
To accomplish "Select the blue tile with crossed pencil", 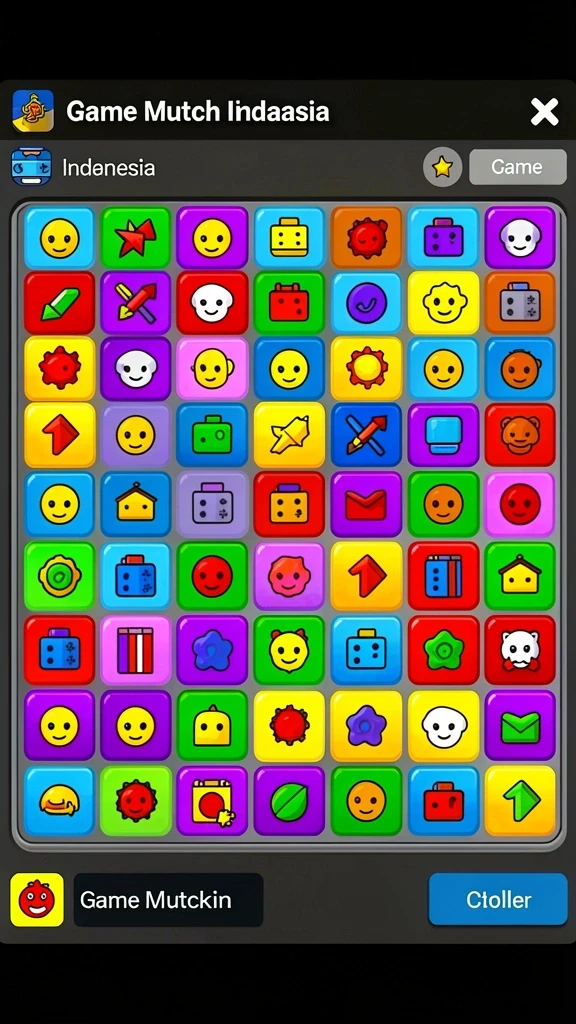I will tap(366, 435).
